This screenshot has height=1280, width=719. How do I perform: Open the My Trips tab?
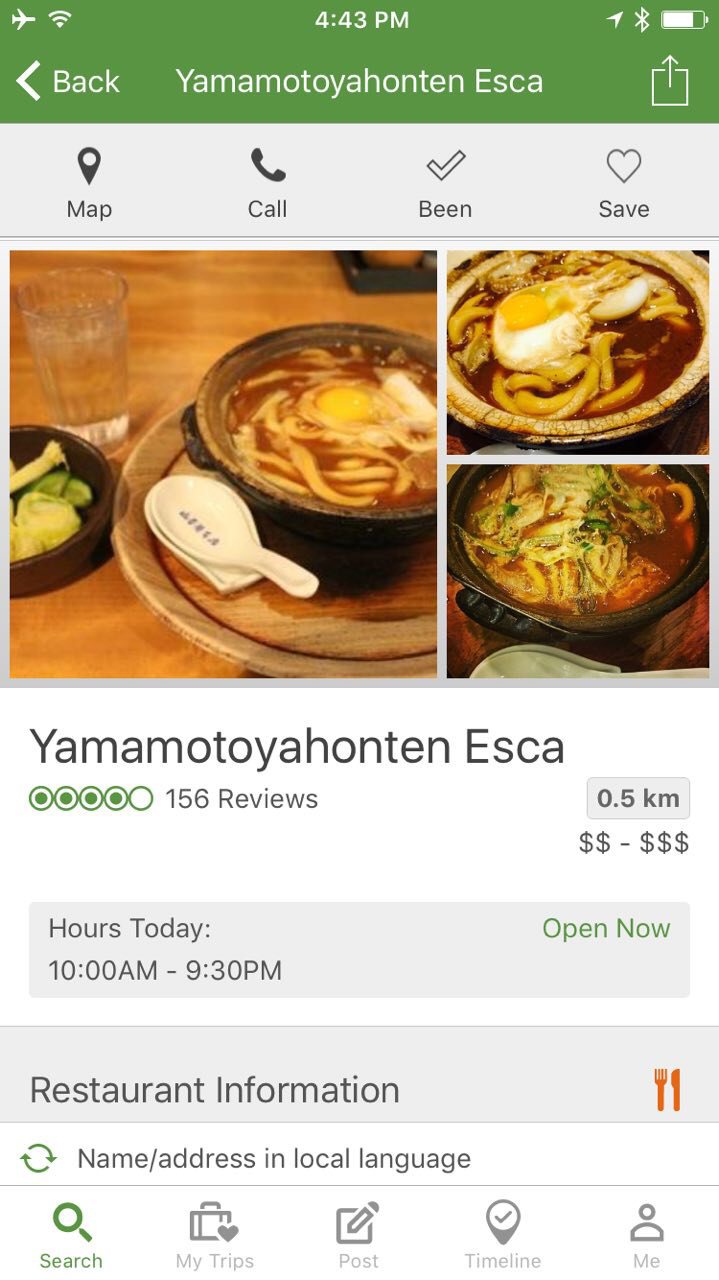(x=215, y=1235)
